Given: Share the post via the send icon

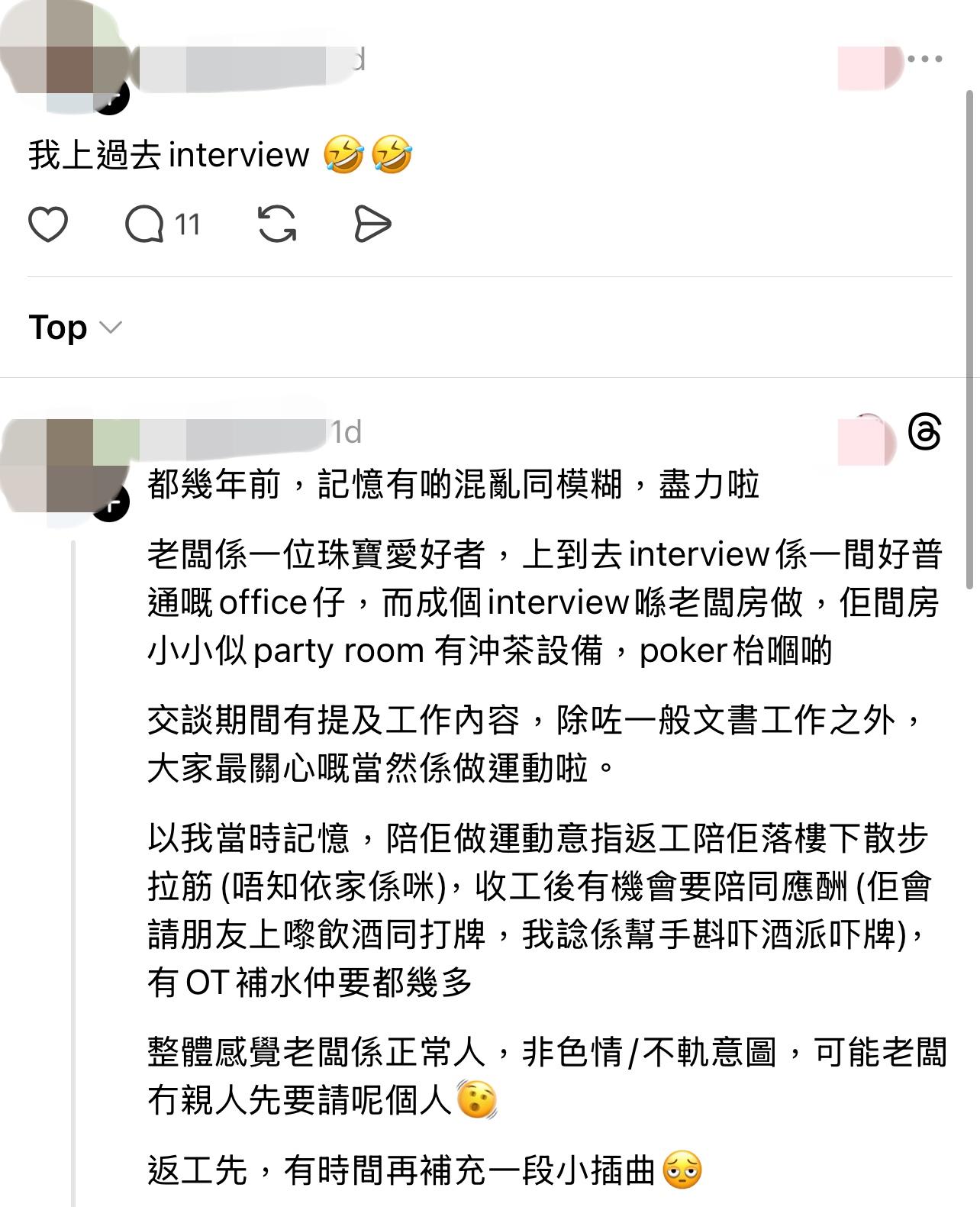Looking at the screenshot, I should coord(372,224).
